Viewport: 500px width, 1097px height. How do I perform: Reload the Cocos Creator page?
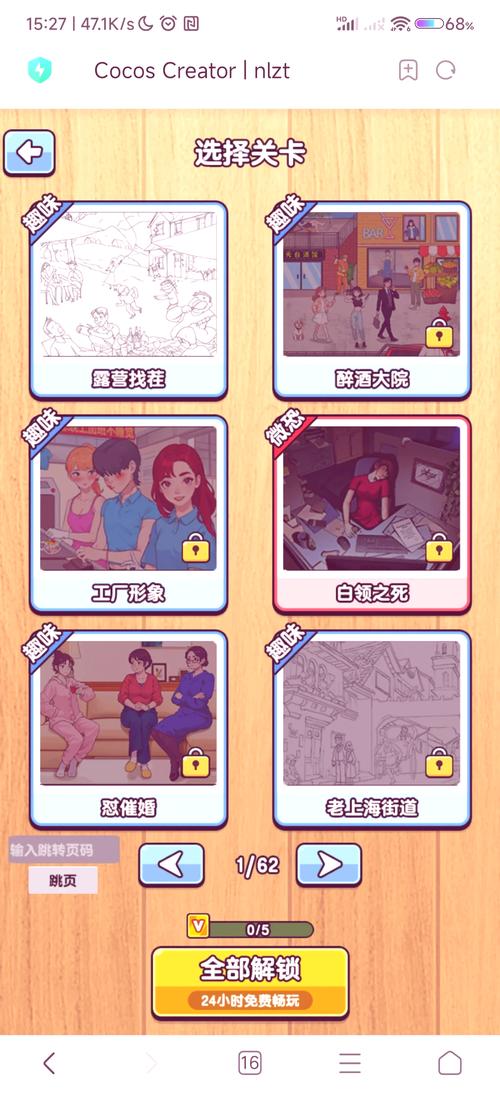coord(445,70)
